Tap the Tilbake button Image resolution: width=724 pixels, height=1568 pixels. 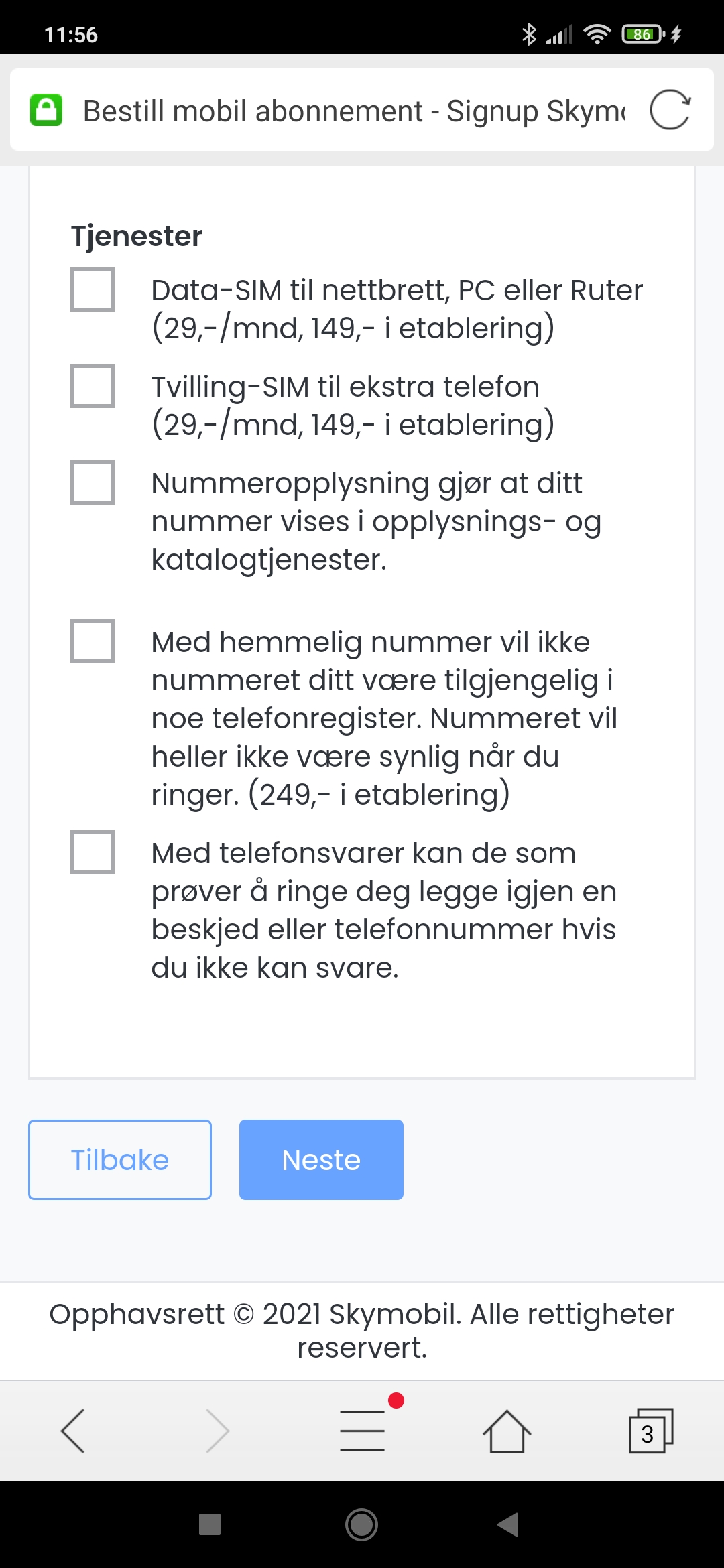pyautogui.click(x=120, y=1160)
